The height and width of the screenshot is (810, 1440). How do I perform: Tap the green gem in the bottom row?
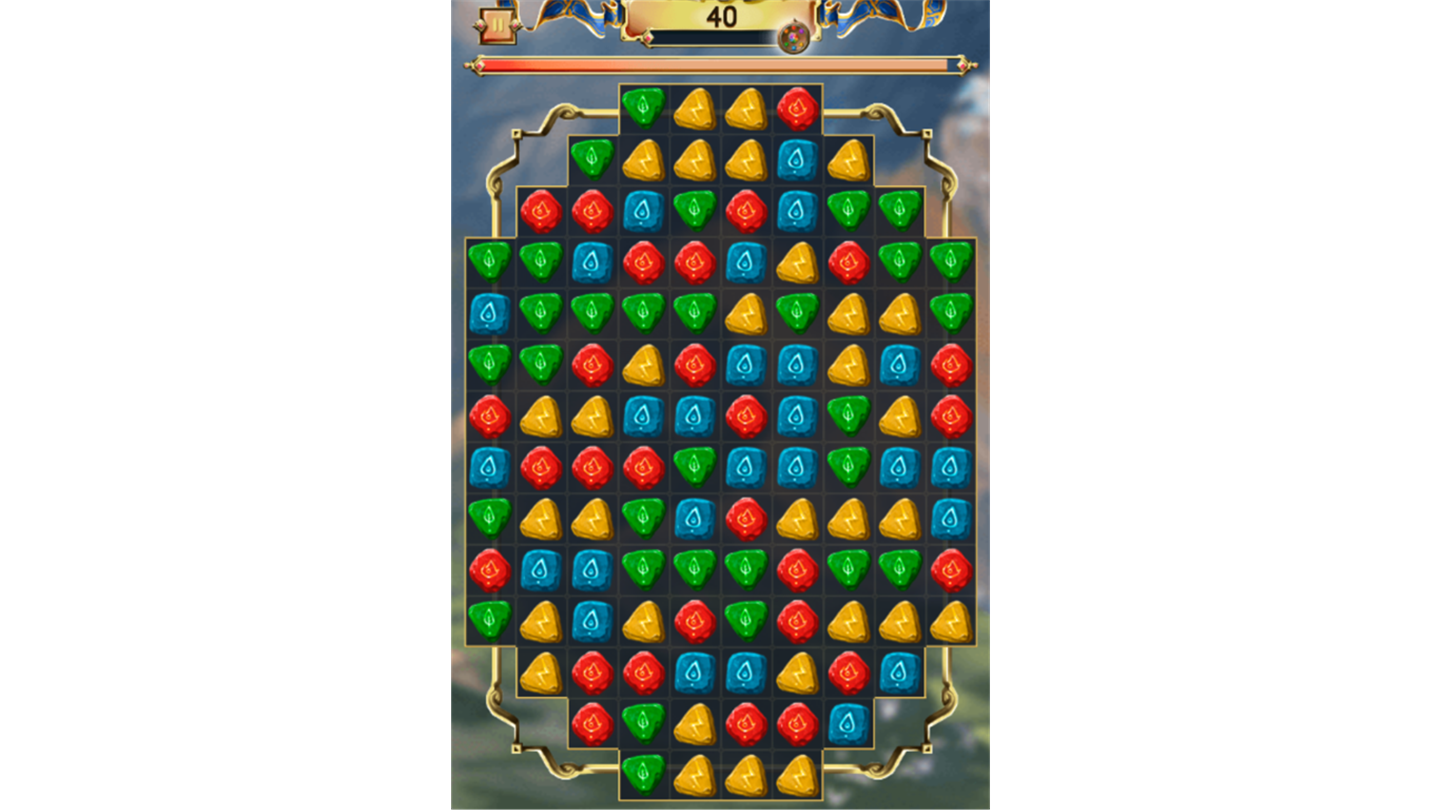click(x=643, y=773)
